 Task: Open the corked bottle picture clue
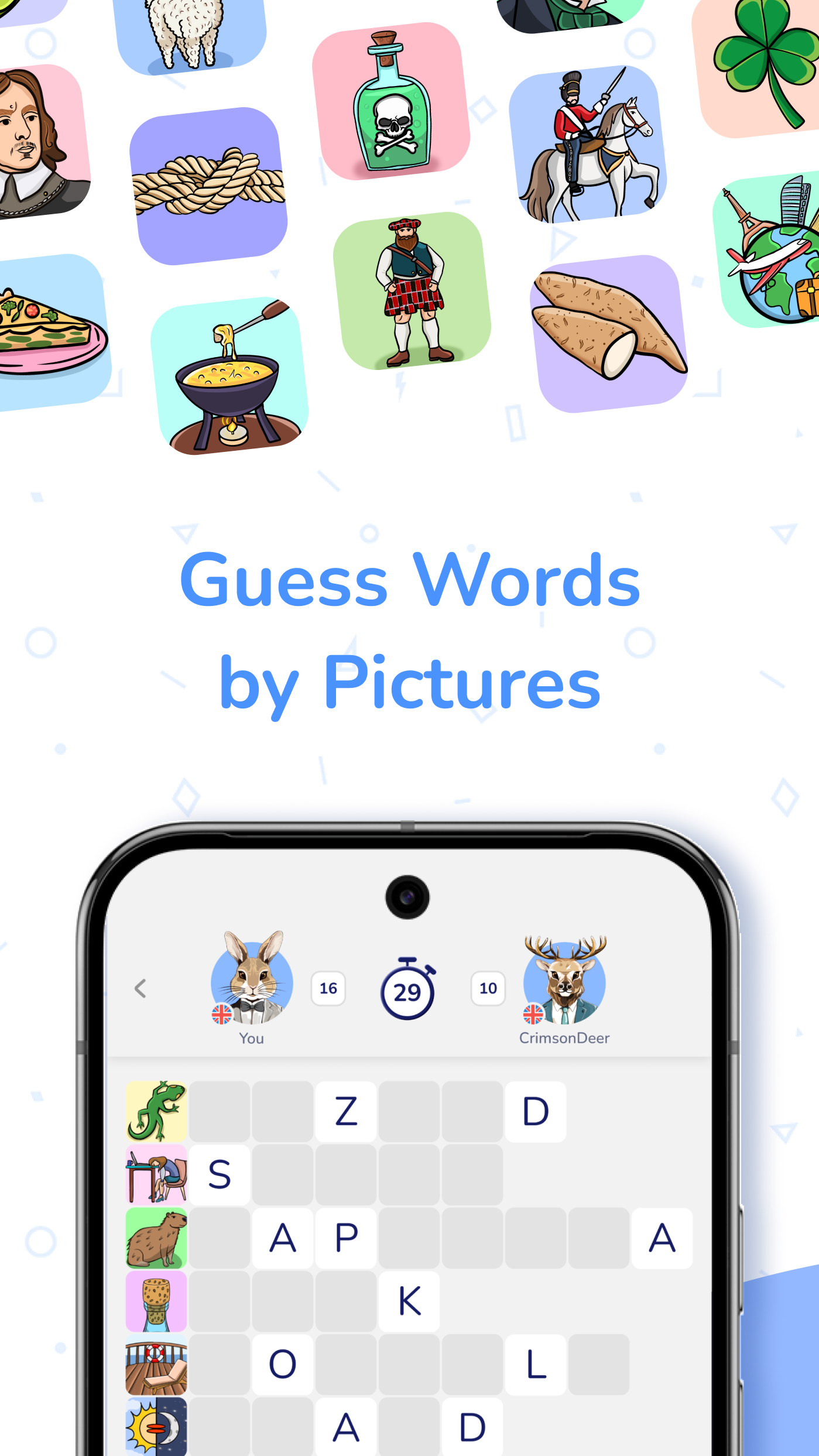(156, 1300)
